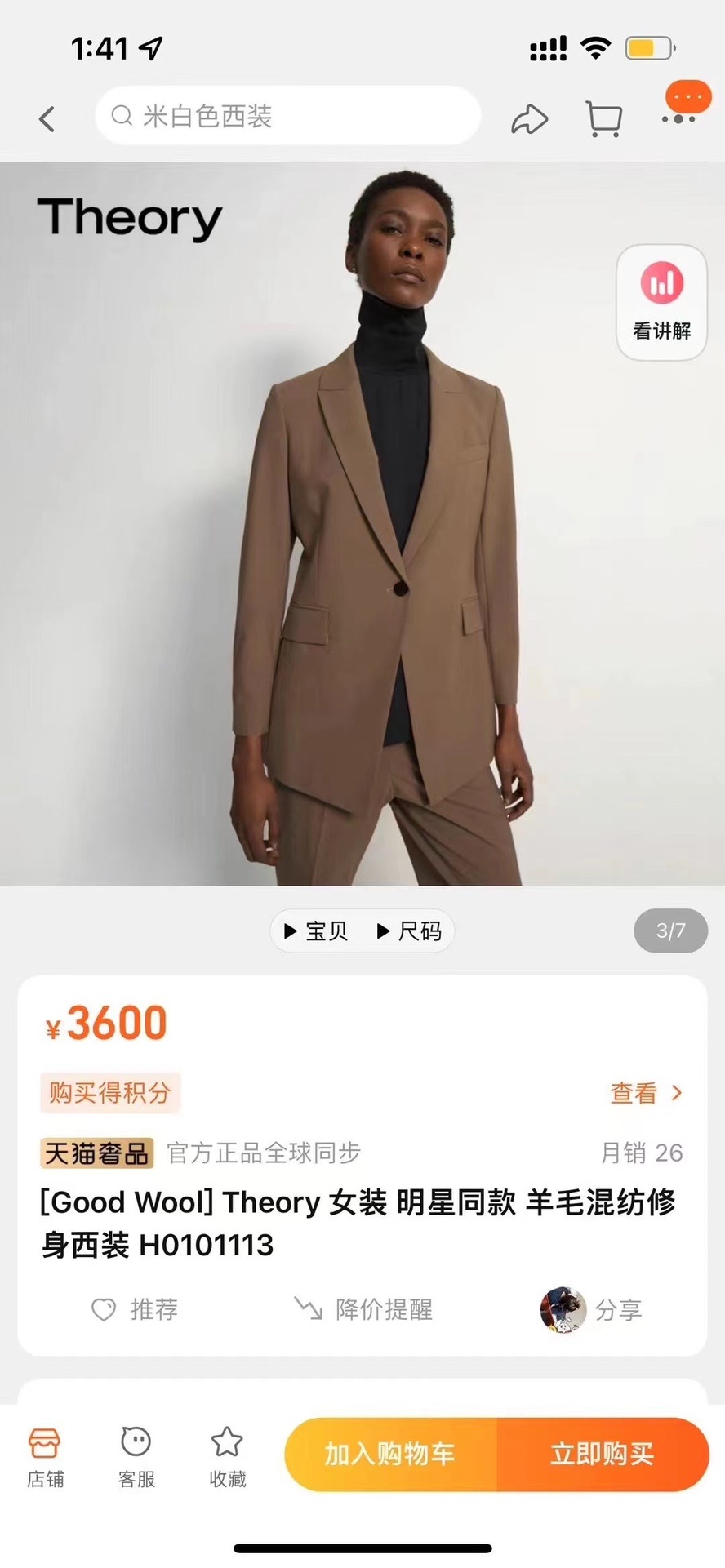725x1568 pixels.
Task: Tap 加入购物车 to add to cart
Action: click(390, 1454)
